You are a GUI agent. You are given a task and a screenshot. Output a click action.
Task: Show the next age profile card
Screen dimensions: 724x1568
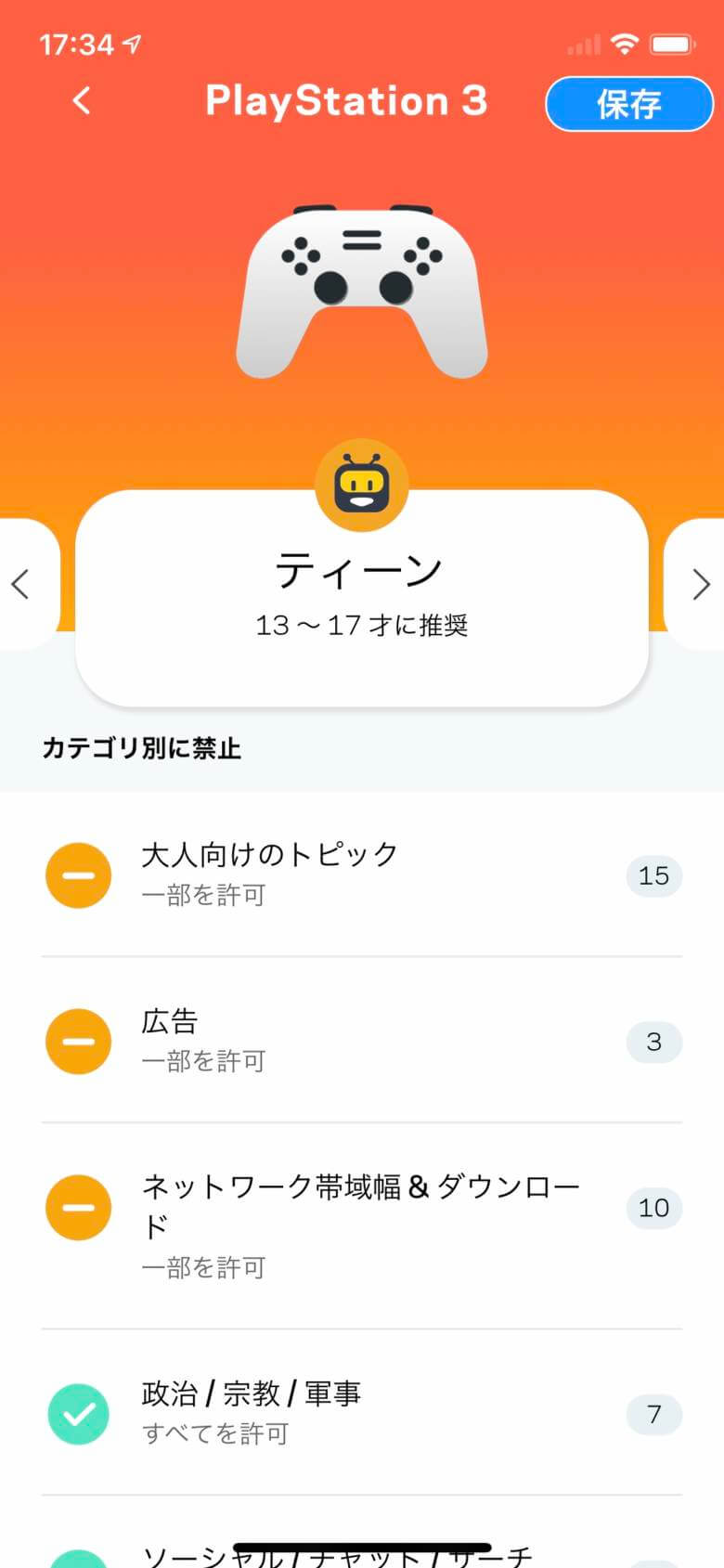(701, 584)
